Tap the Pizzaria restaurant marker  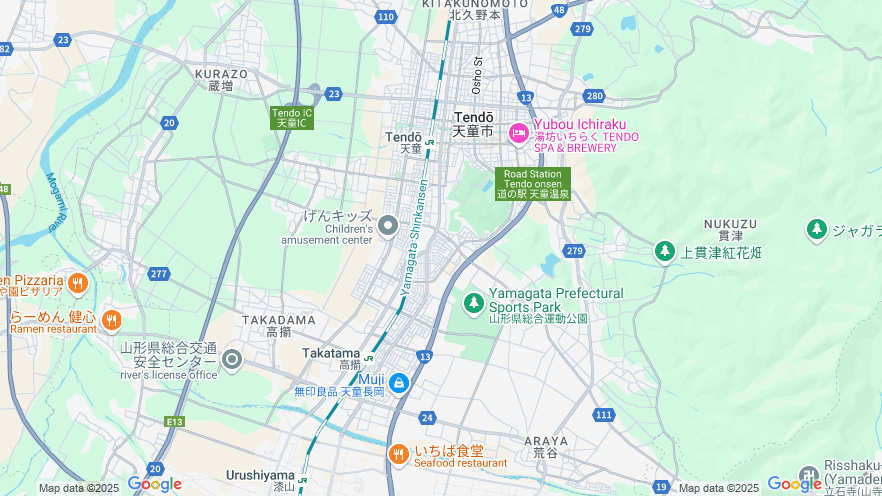click(78, 284)
